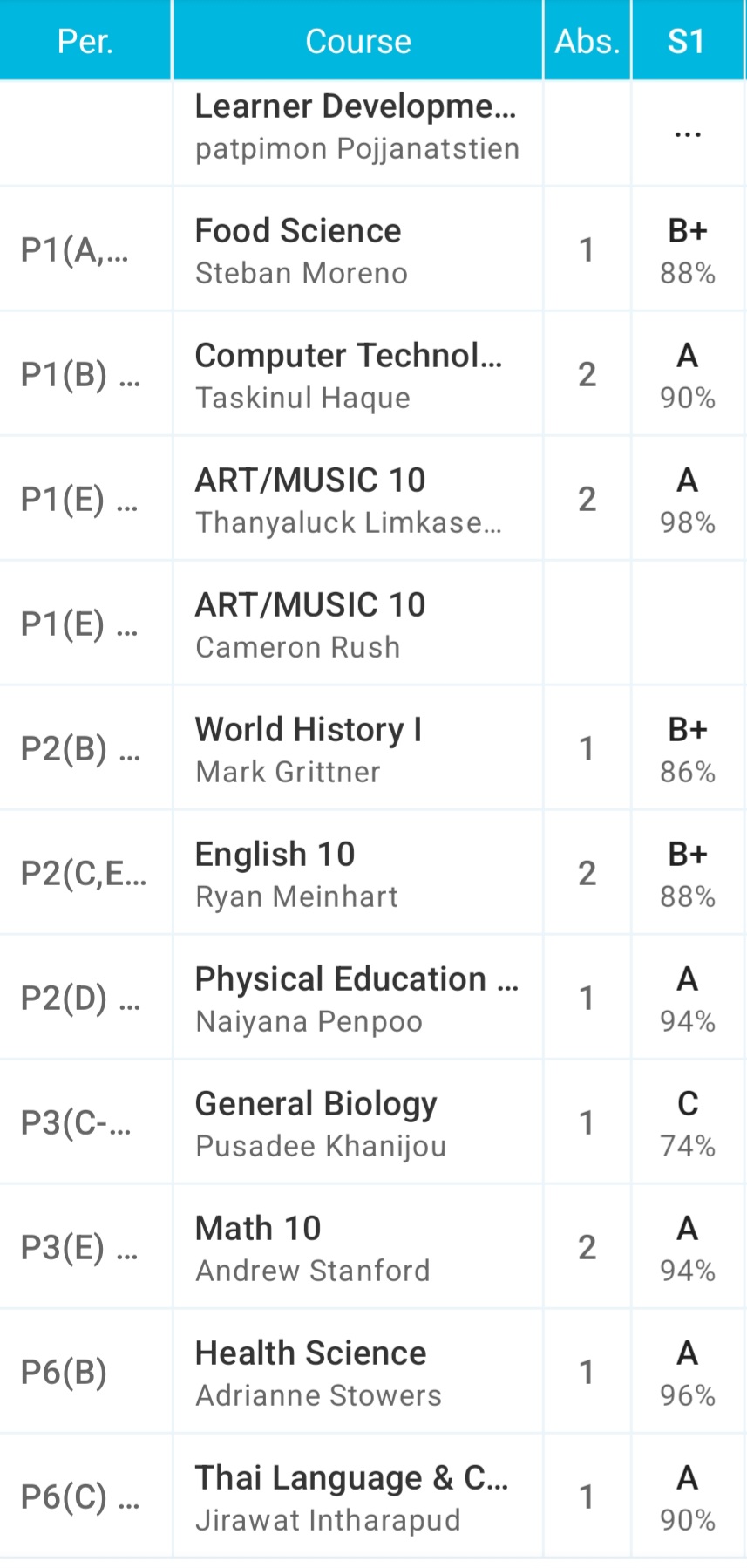747x1568 pixels.
Task: View Physical Education class details
Action: [373, 998]
